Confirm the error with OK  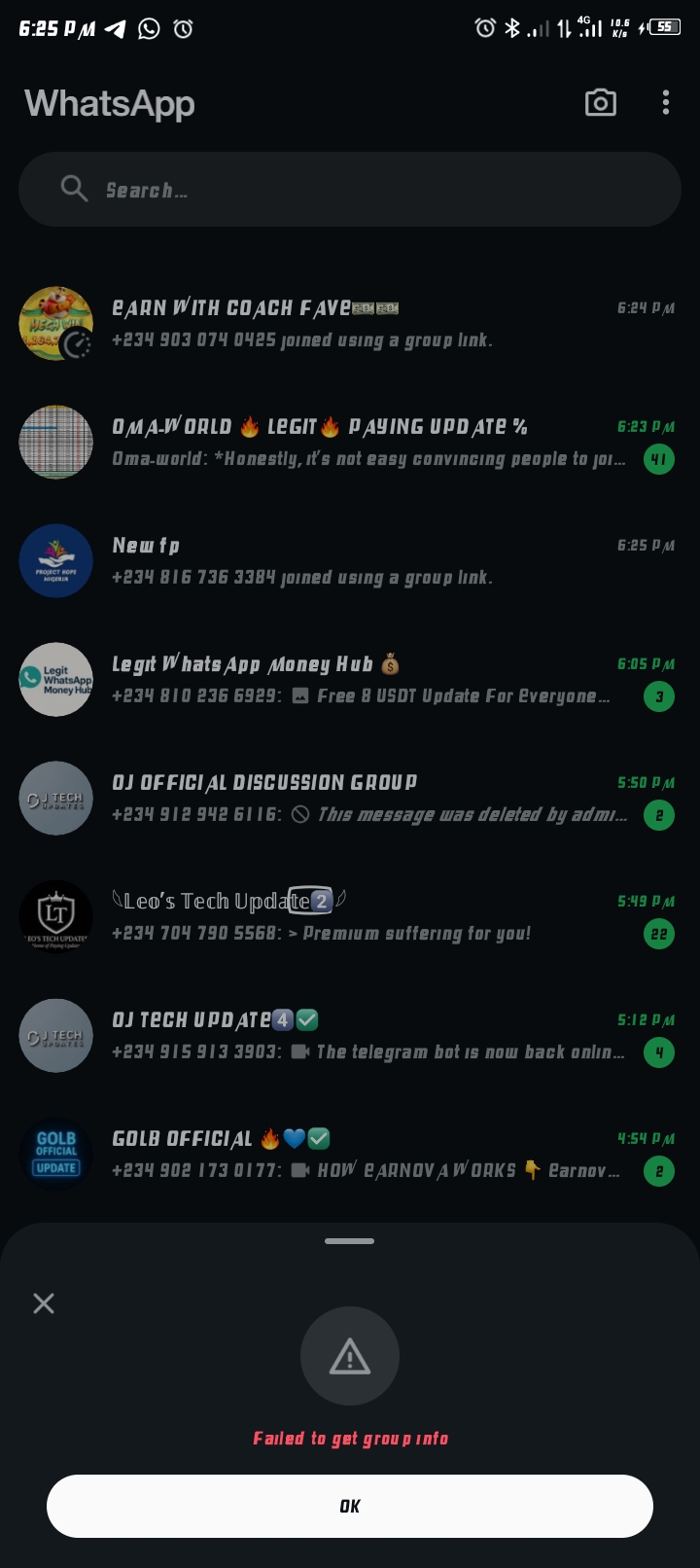pyautogui.click(x=350, y=1506)
